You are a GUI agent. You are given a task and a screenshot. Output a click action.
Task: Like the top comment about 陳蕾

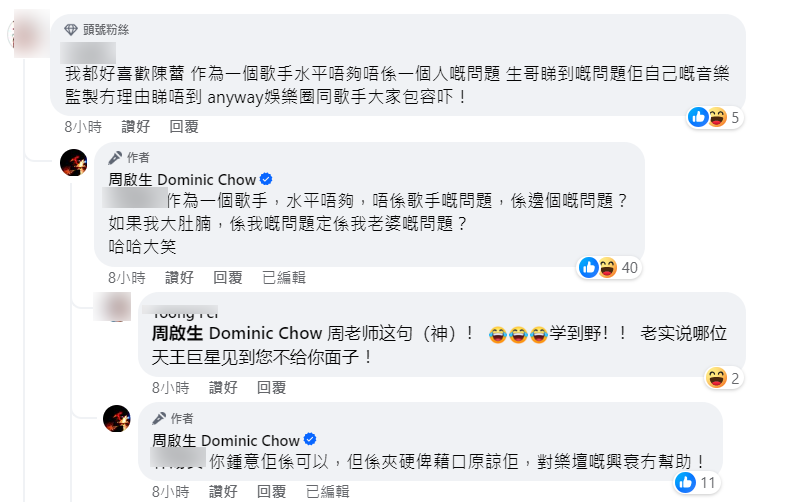[135, 127]
